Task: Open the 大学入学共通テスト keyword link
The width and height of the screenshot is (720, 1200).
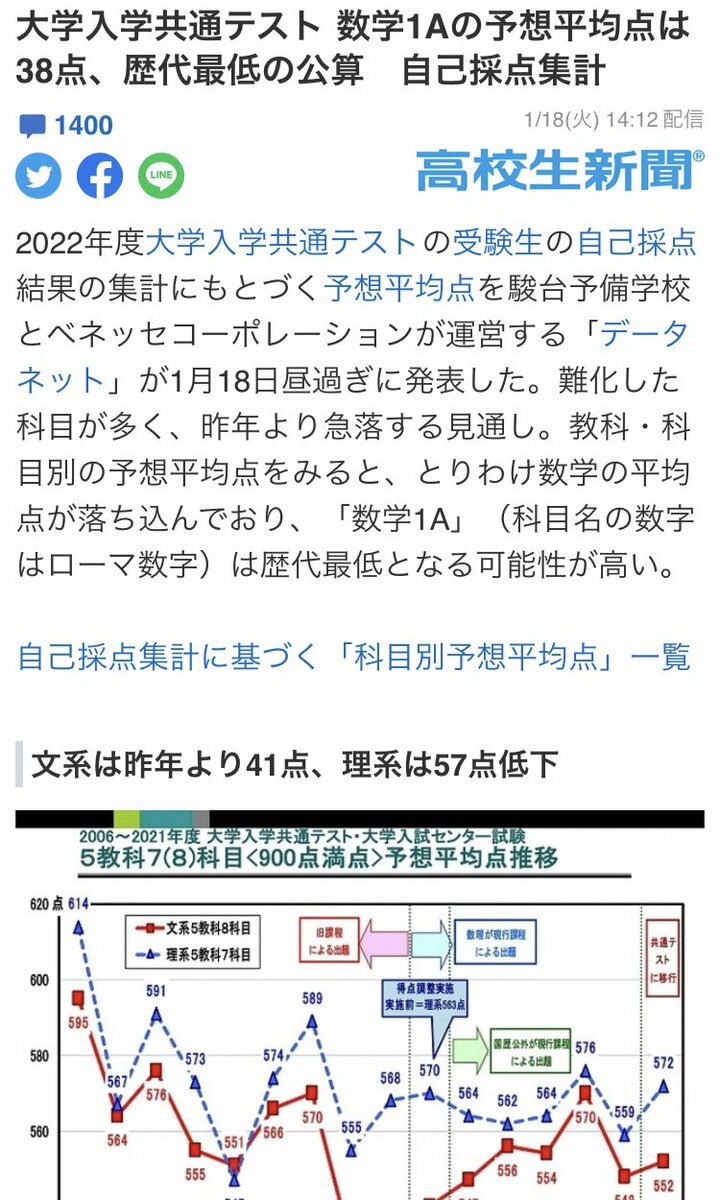Action: coord(281,242)
